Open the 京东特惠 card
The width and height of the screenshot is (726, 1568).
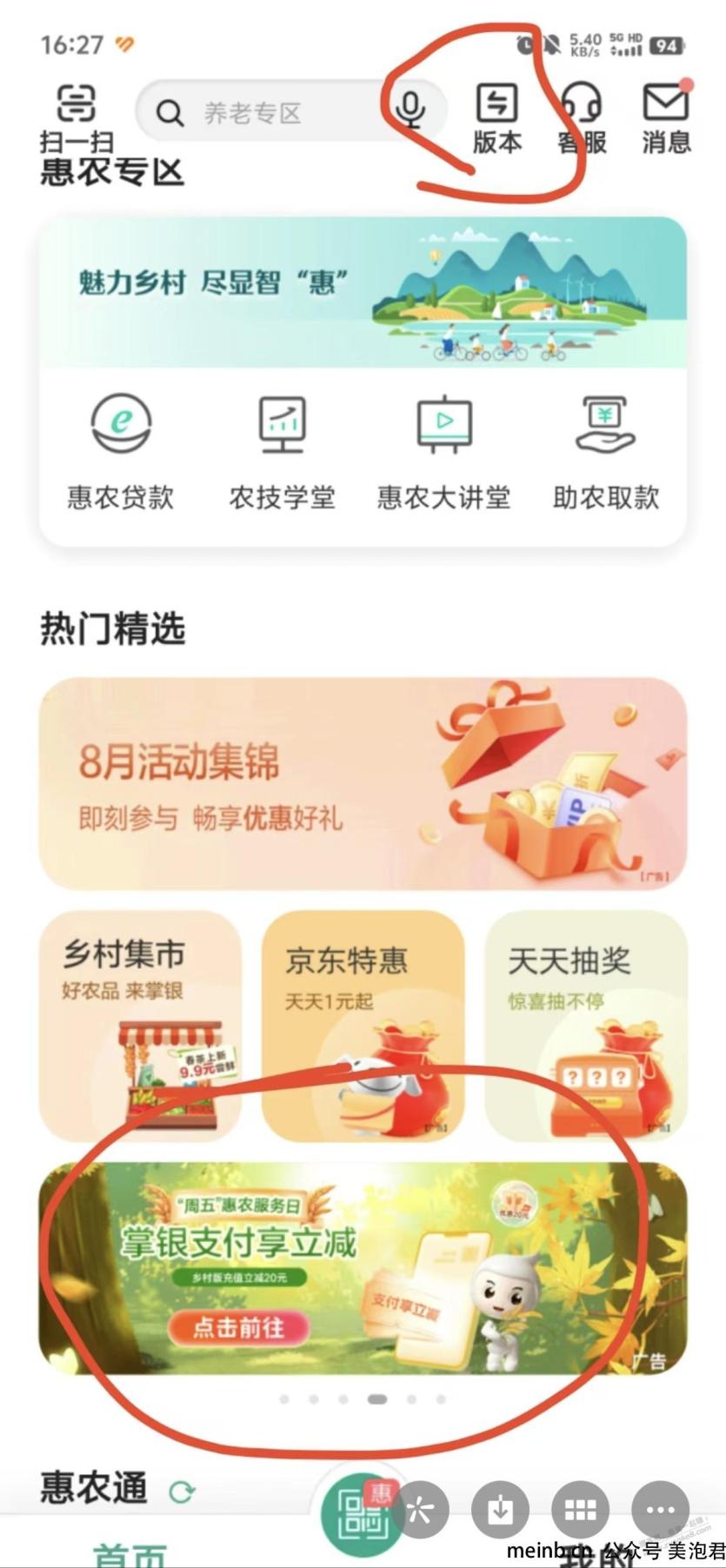coord(363,1026)
